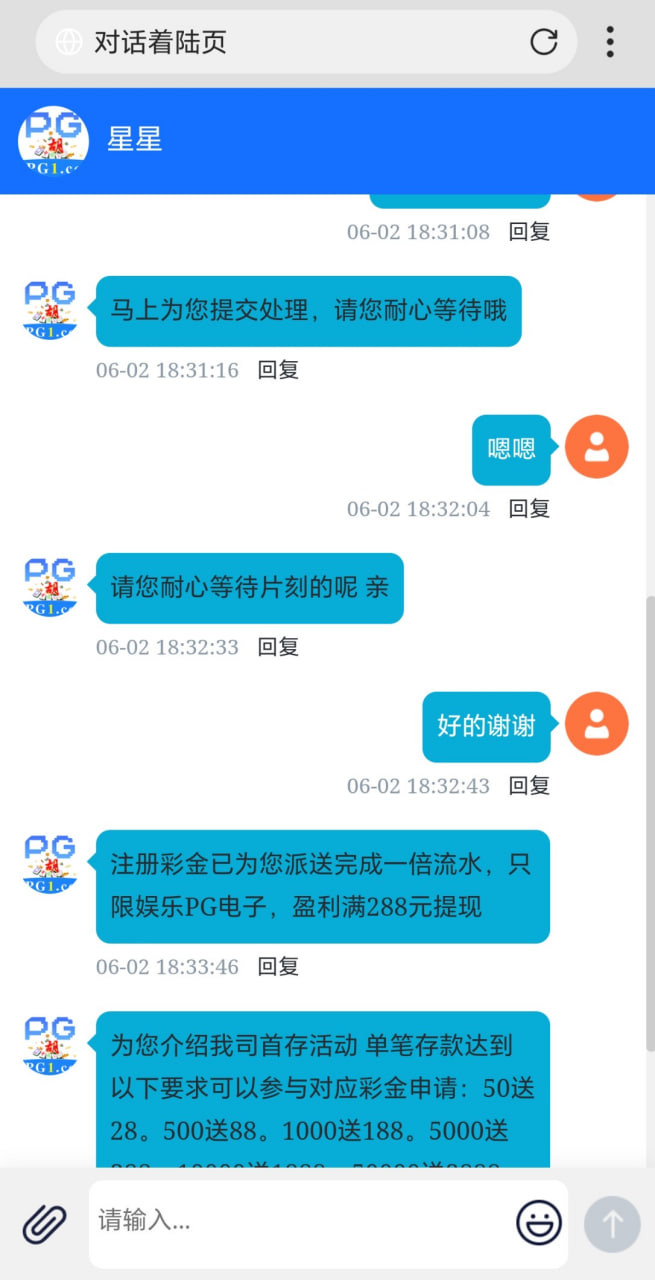Tap 回复 under the 18:31:08 message
The image size is (655, 1280).
pos(529,232)
